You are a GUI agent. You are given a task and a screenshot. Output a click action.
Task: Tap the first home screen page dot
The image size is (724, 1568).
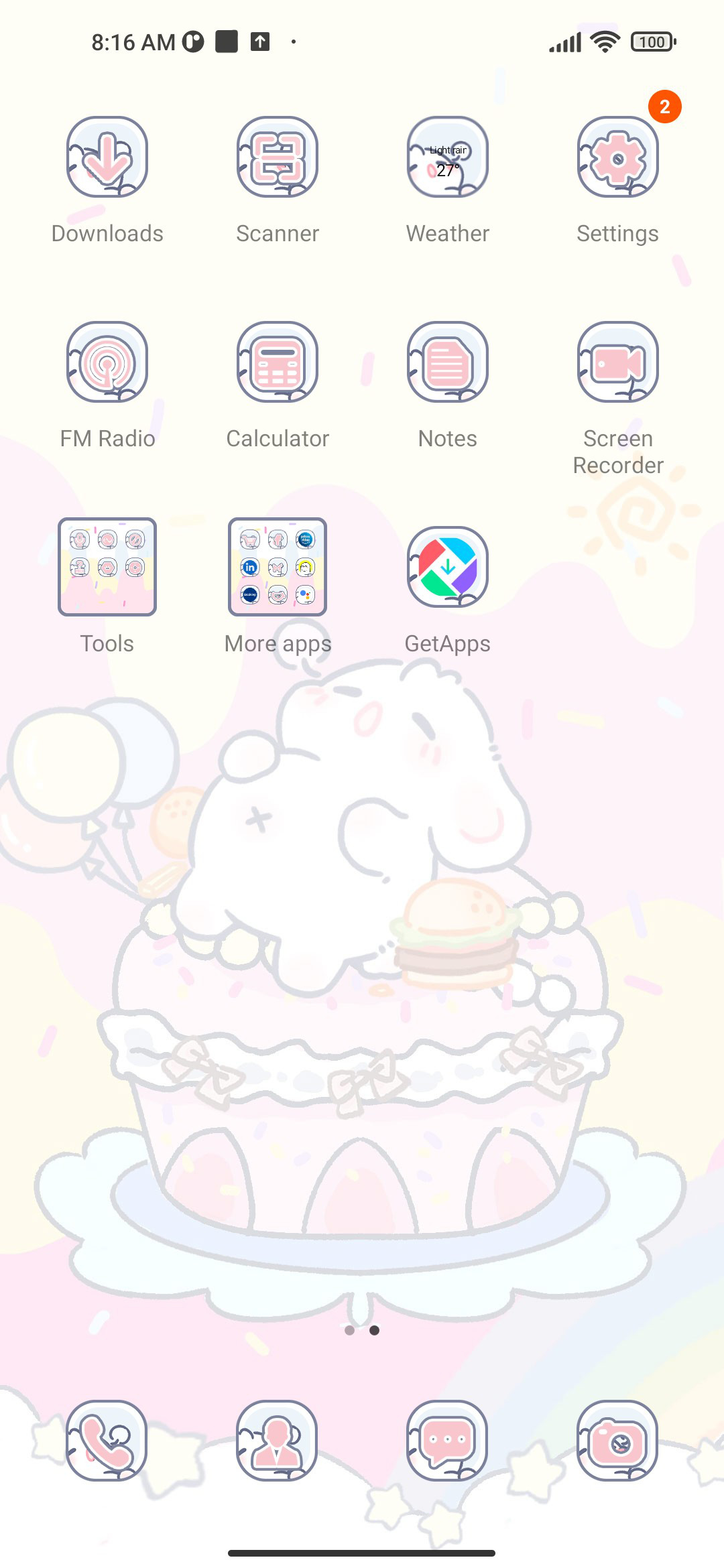tap(349, 1330)
